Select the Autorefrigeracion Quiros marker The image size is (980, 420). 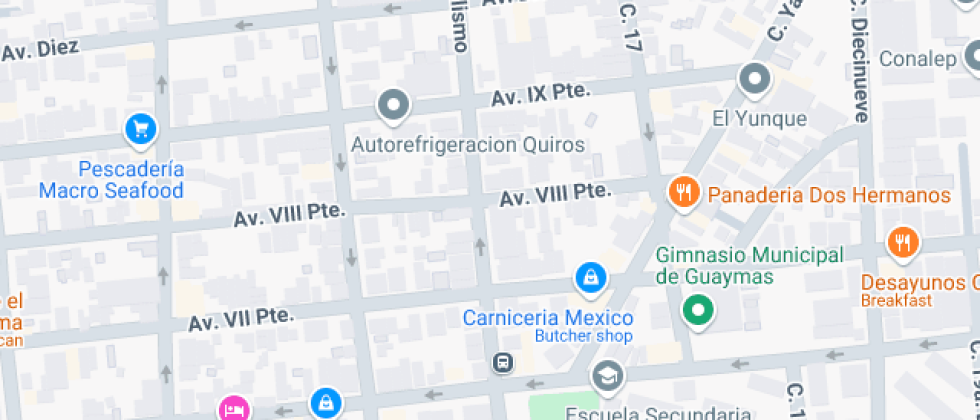point(394,104)
